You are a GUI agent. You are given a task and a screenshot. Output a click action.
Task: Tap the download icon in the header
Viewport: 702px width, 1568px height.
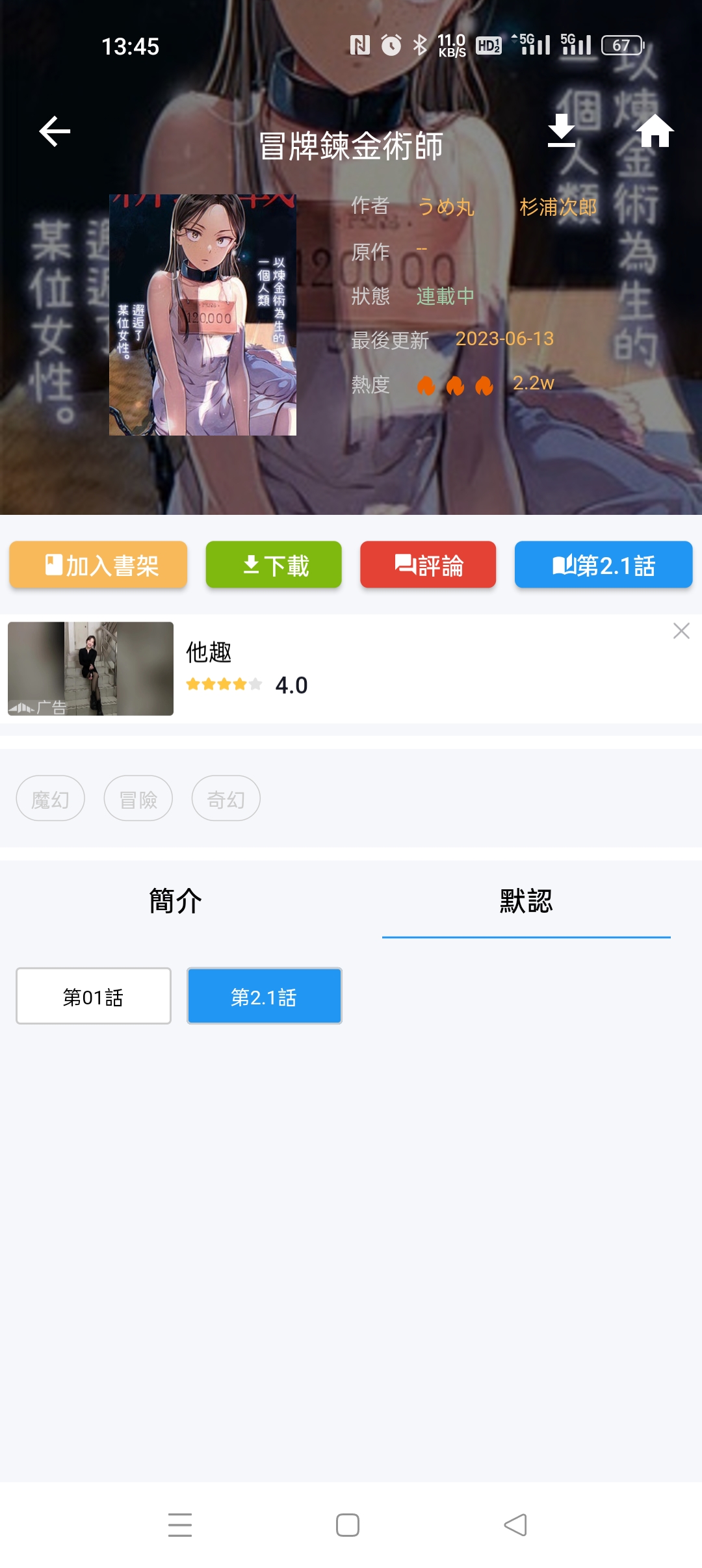561,131
